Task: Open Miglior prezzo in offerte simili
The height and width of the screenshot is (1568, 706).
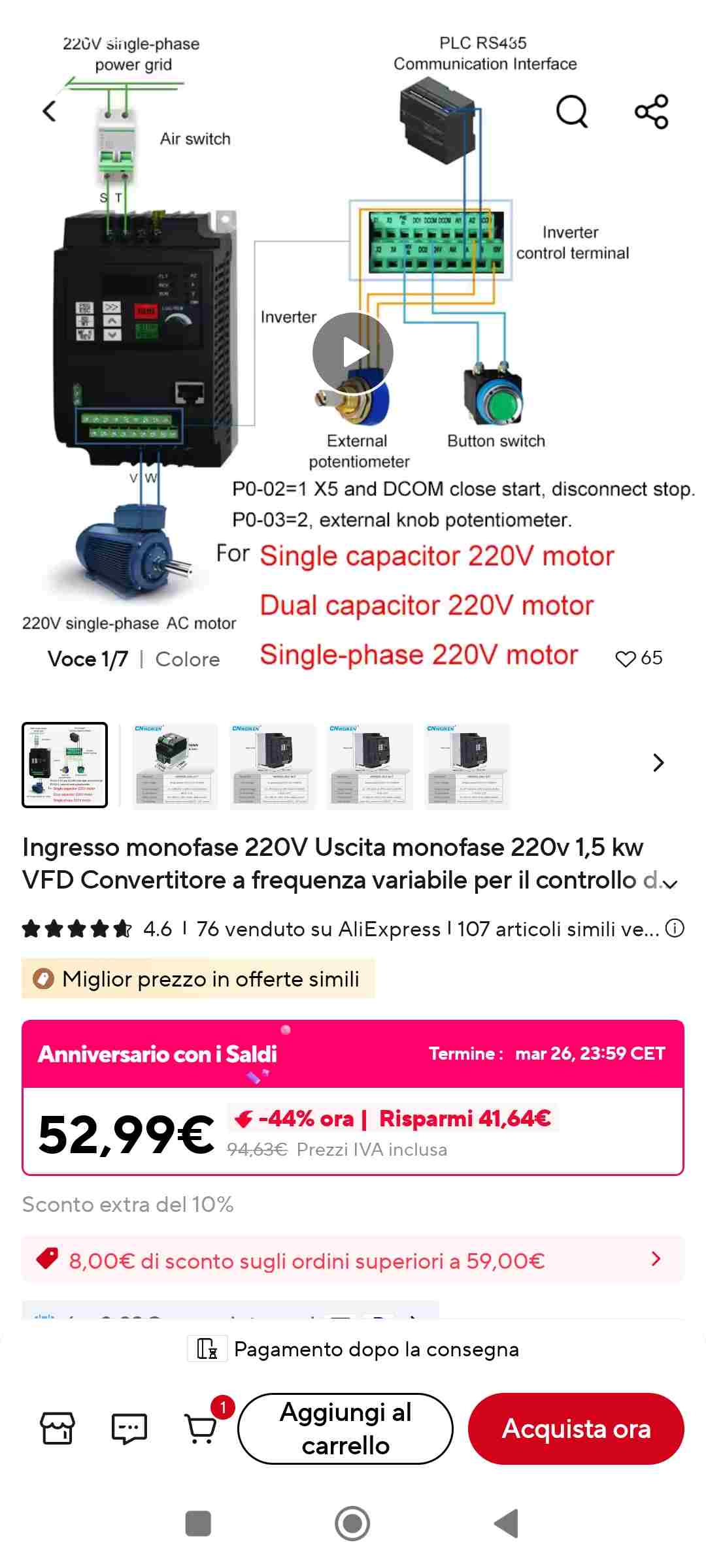Action: 198,979
